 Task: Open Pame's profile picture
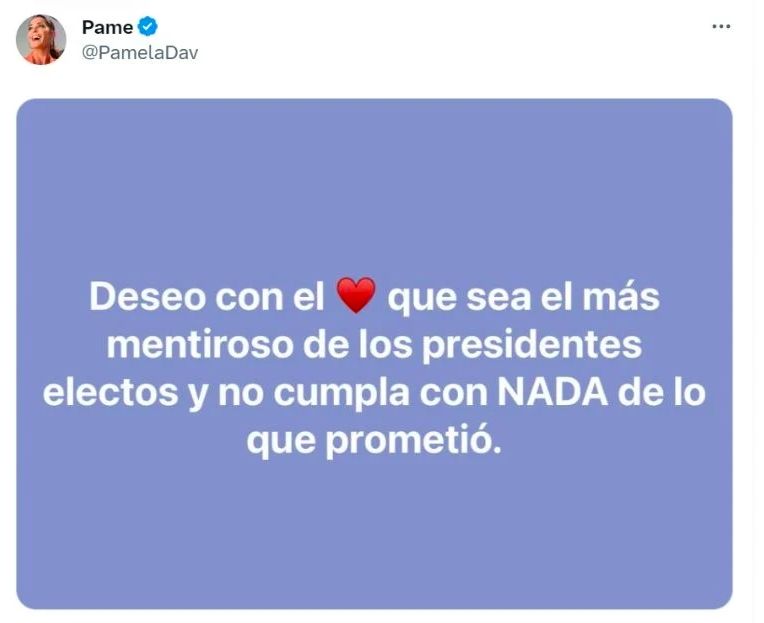tap(41, 40)
